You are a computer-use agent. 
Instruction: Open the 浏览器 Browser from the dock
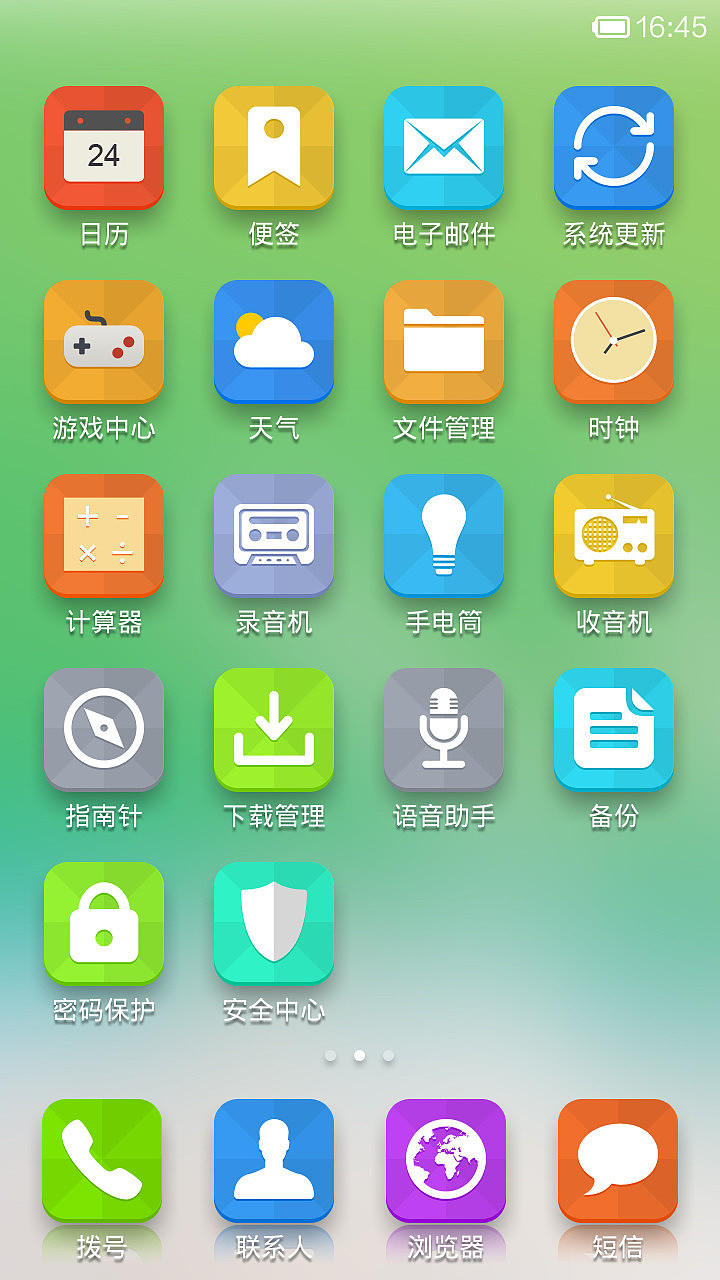pyautogui.click(x=444, y=1160)
